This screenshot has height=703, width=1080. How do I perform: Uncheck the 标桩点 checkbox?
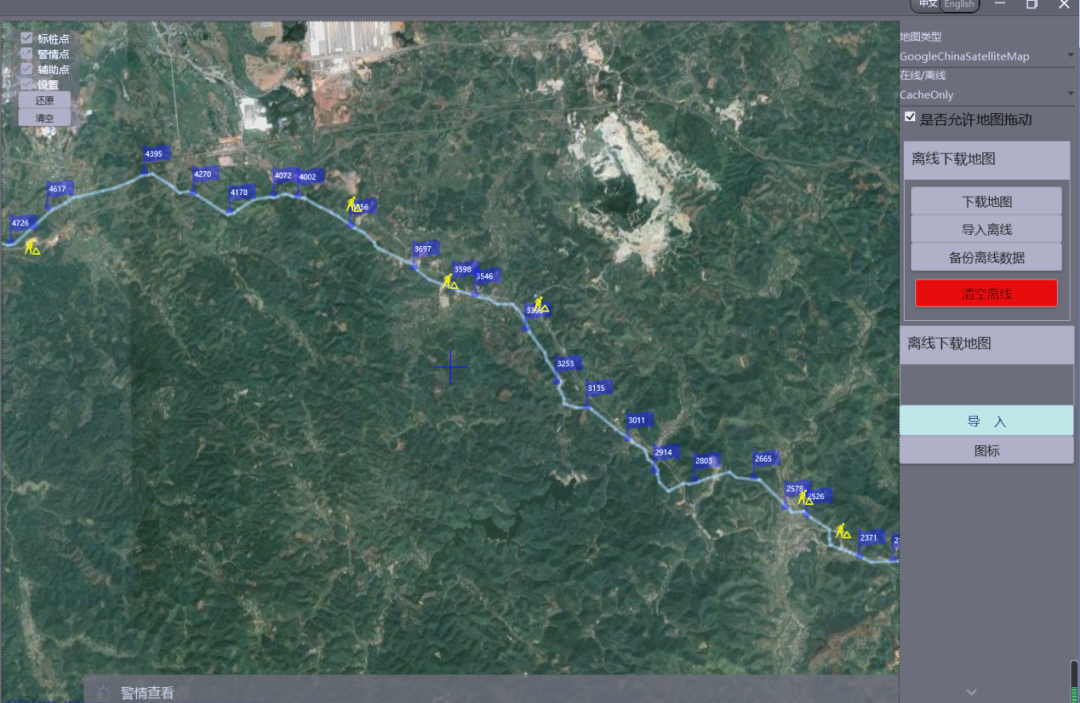(27, 38)
